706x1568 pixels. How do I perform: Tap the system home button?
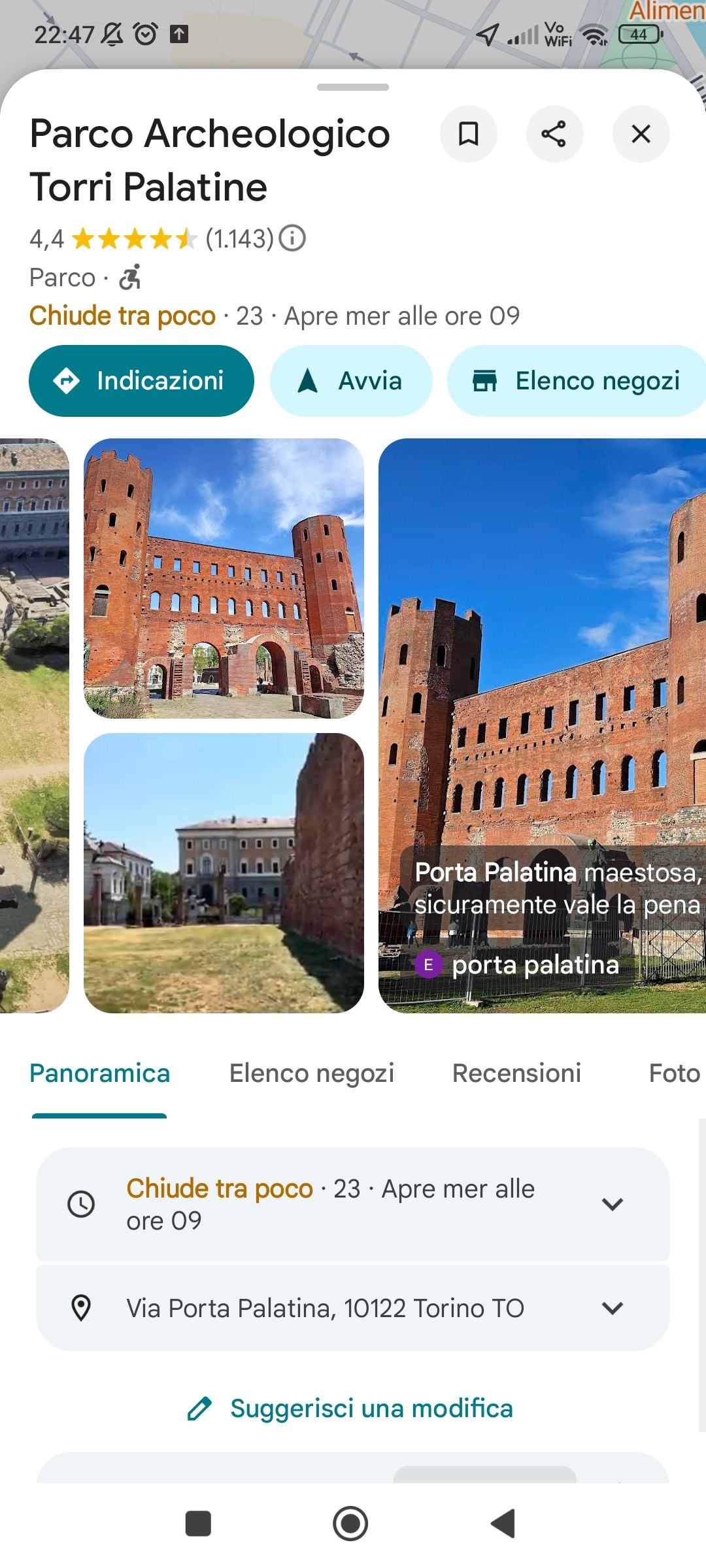point(350,1524)
